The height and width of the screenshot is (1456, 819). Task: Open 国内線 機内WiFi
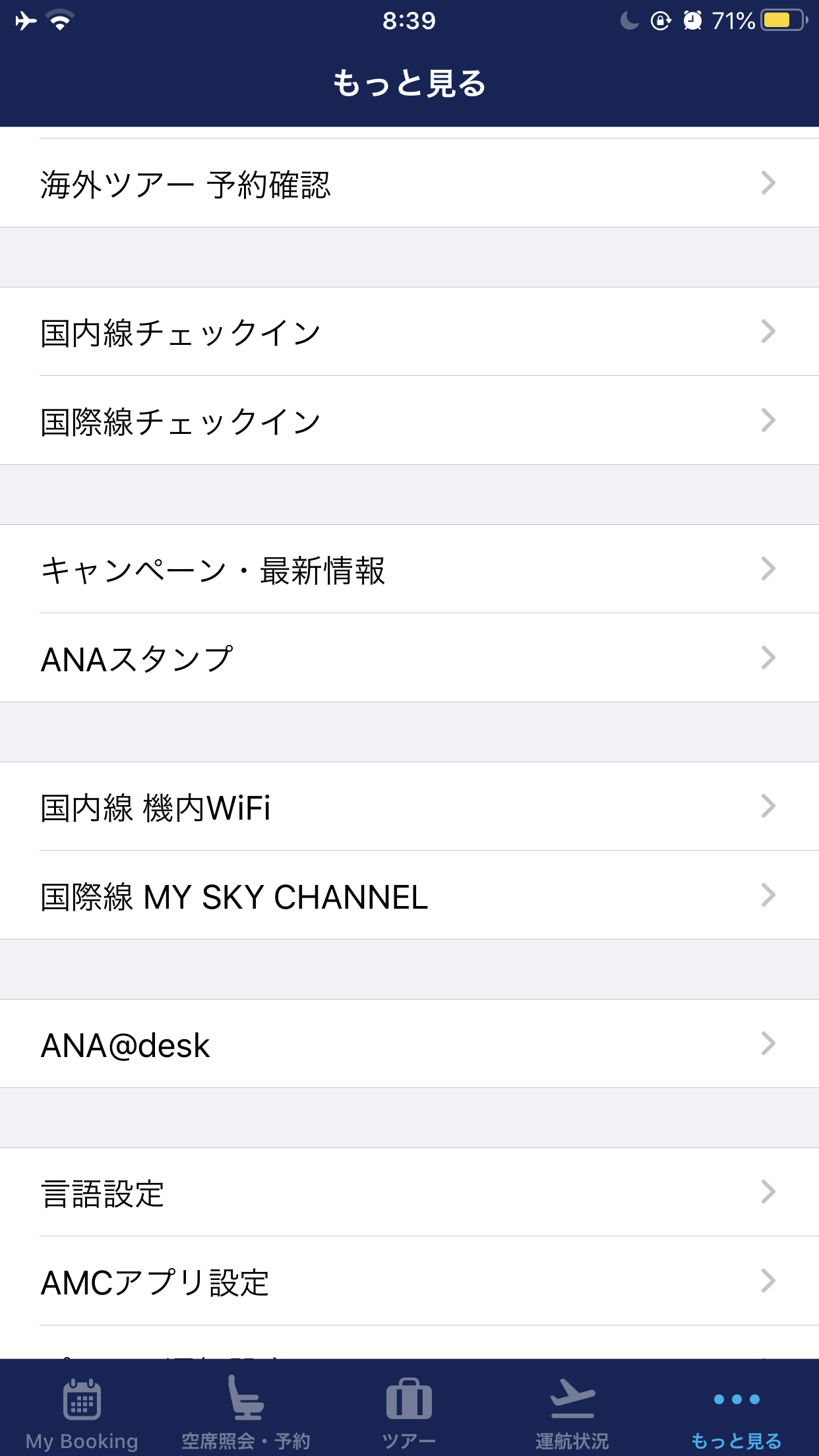coord(409,806)
